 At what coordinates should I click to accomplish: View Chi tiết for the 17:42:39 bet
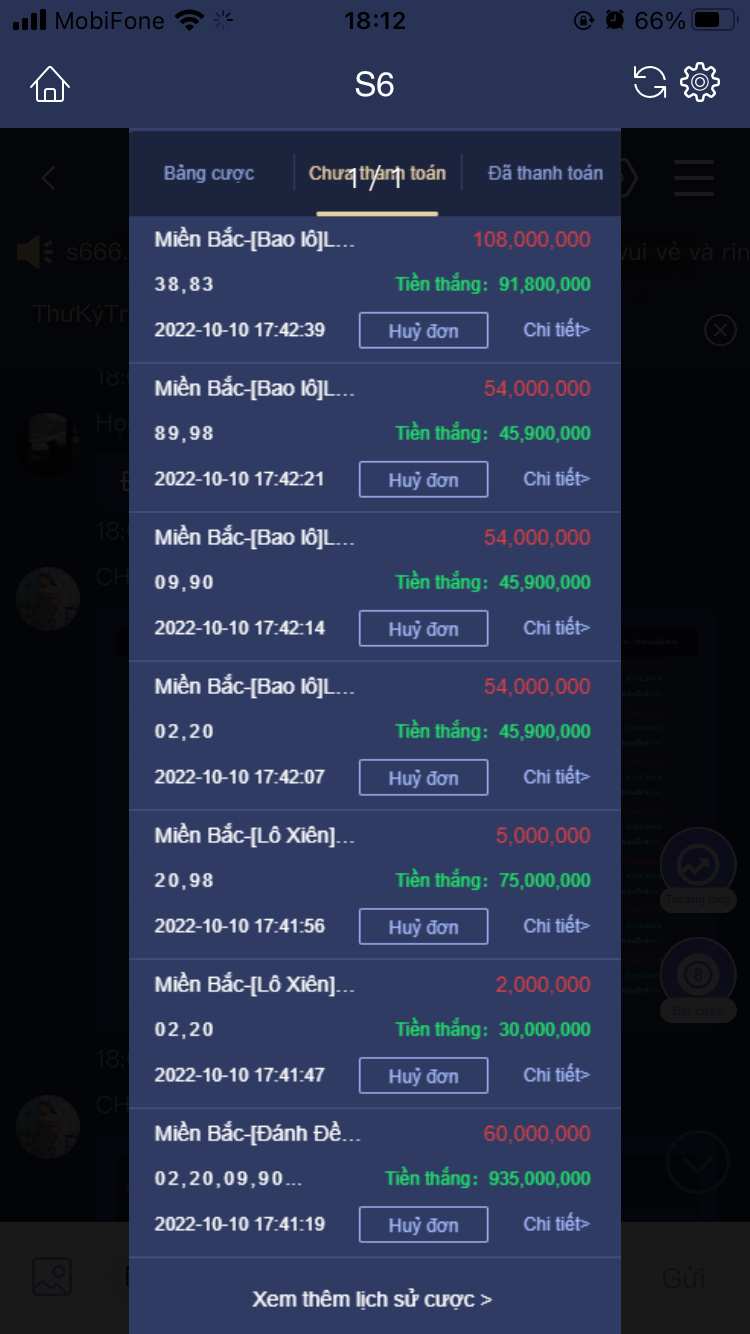557,330
